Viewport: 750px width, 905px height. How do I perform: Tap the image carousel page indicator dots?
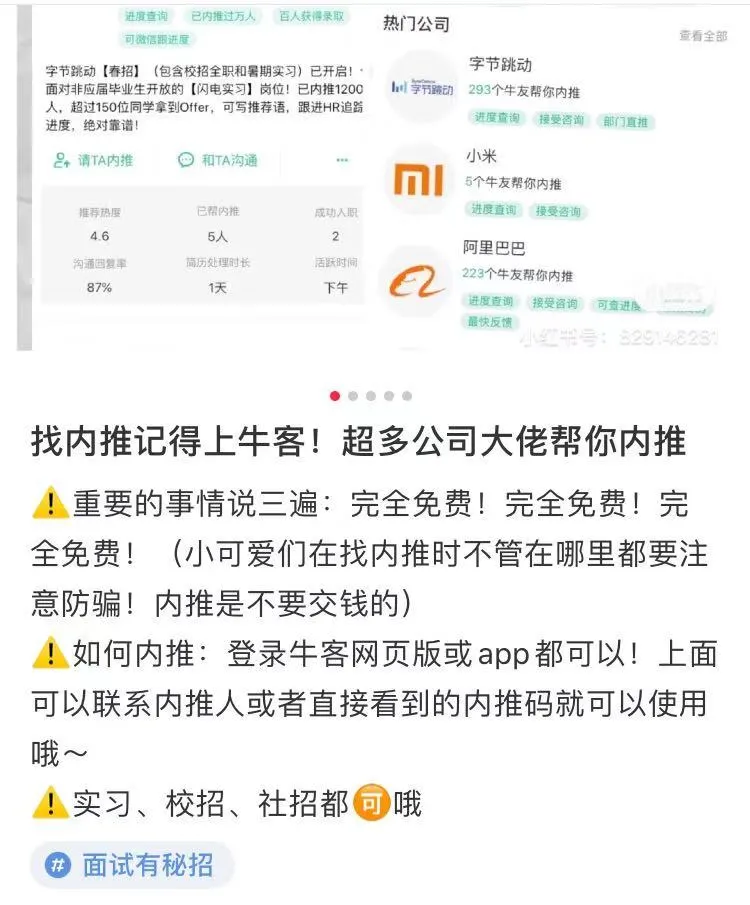[x=371, y=396]
